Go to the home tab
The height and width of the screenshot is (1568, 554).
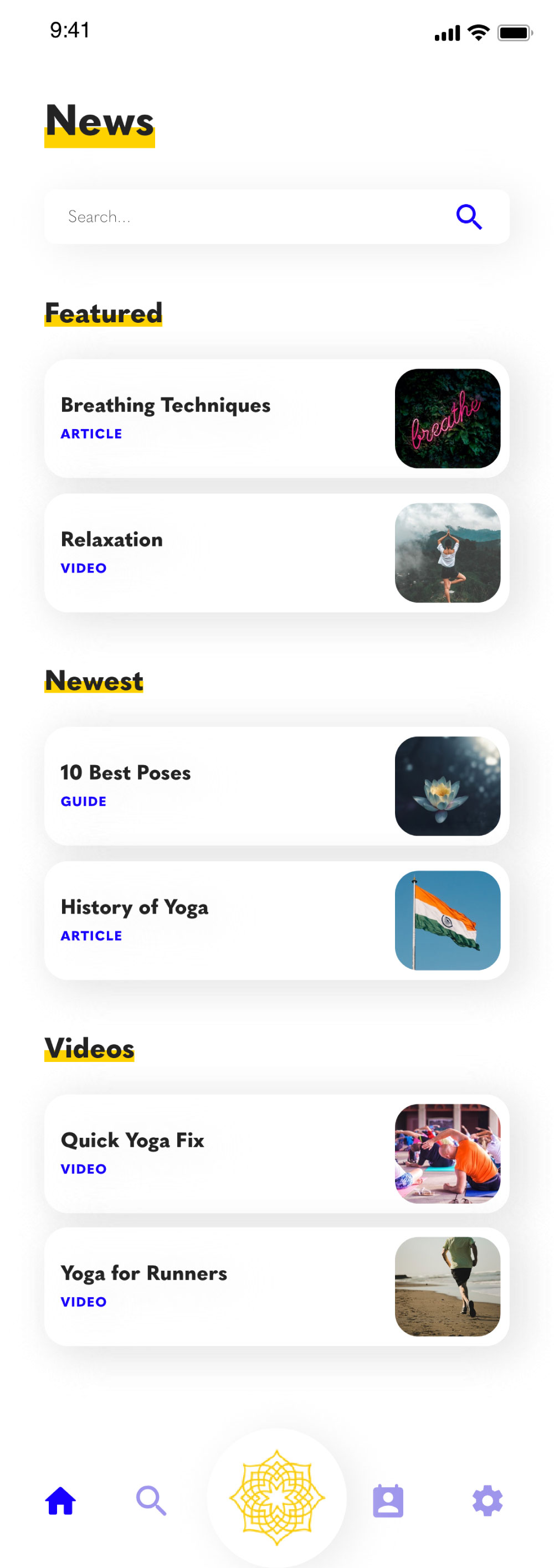[61, 1500]
